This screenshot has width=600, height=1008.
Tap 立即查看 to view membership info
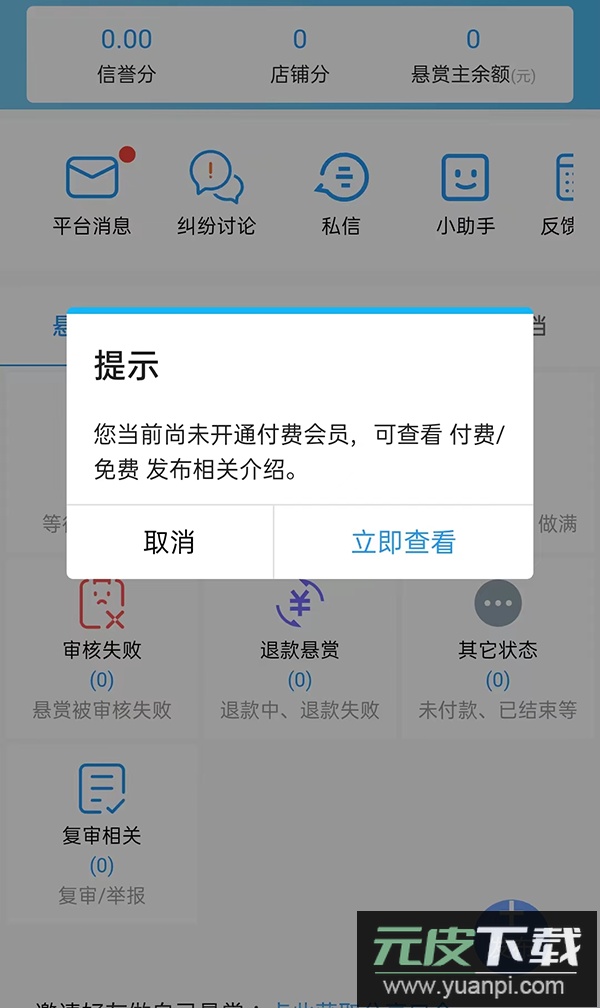[403, 542]
